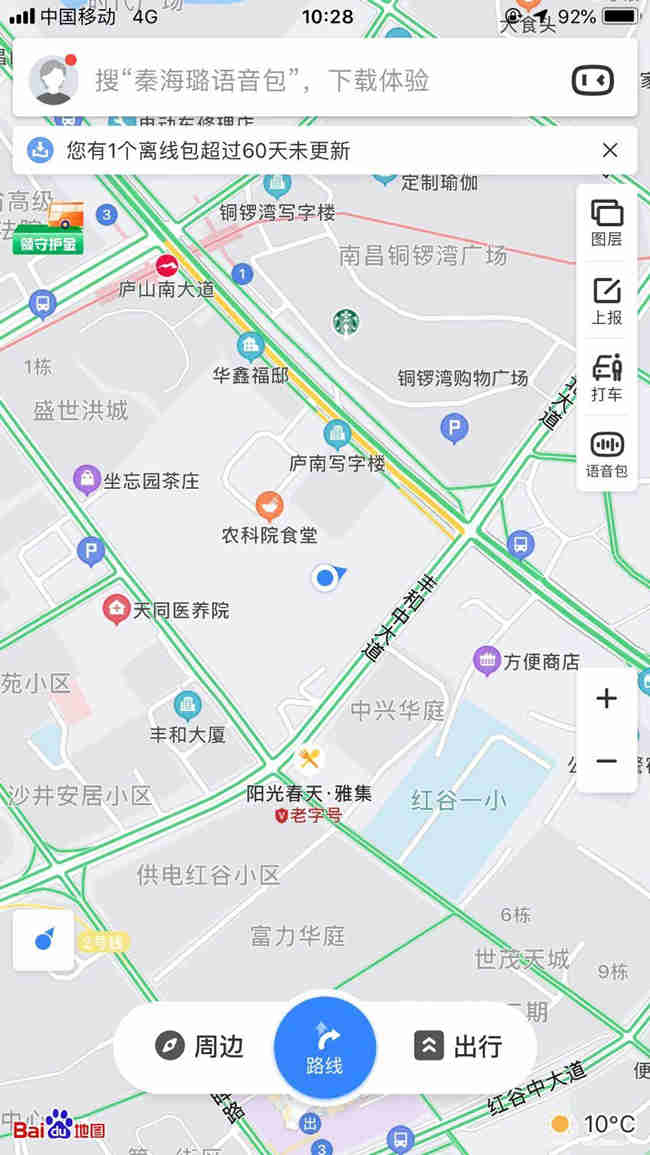The width and height of the screenshot is (650, 1155).
Task: Open the 留守护金 promotional badge
Action: (48, 229)
